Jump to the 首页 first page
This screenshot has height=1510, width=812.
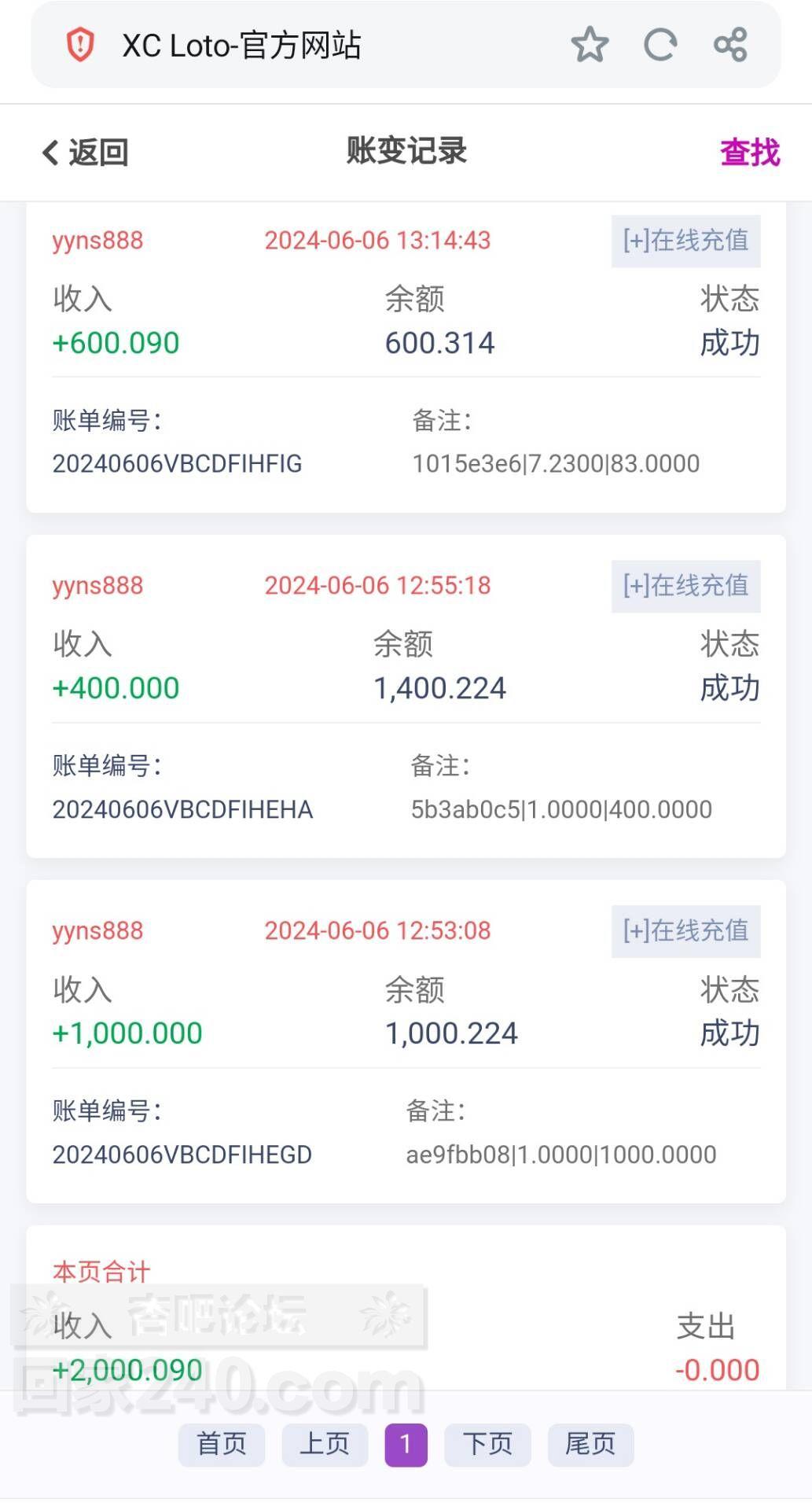[x=222, y=1444]
